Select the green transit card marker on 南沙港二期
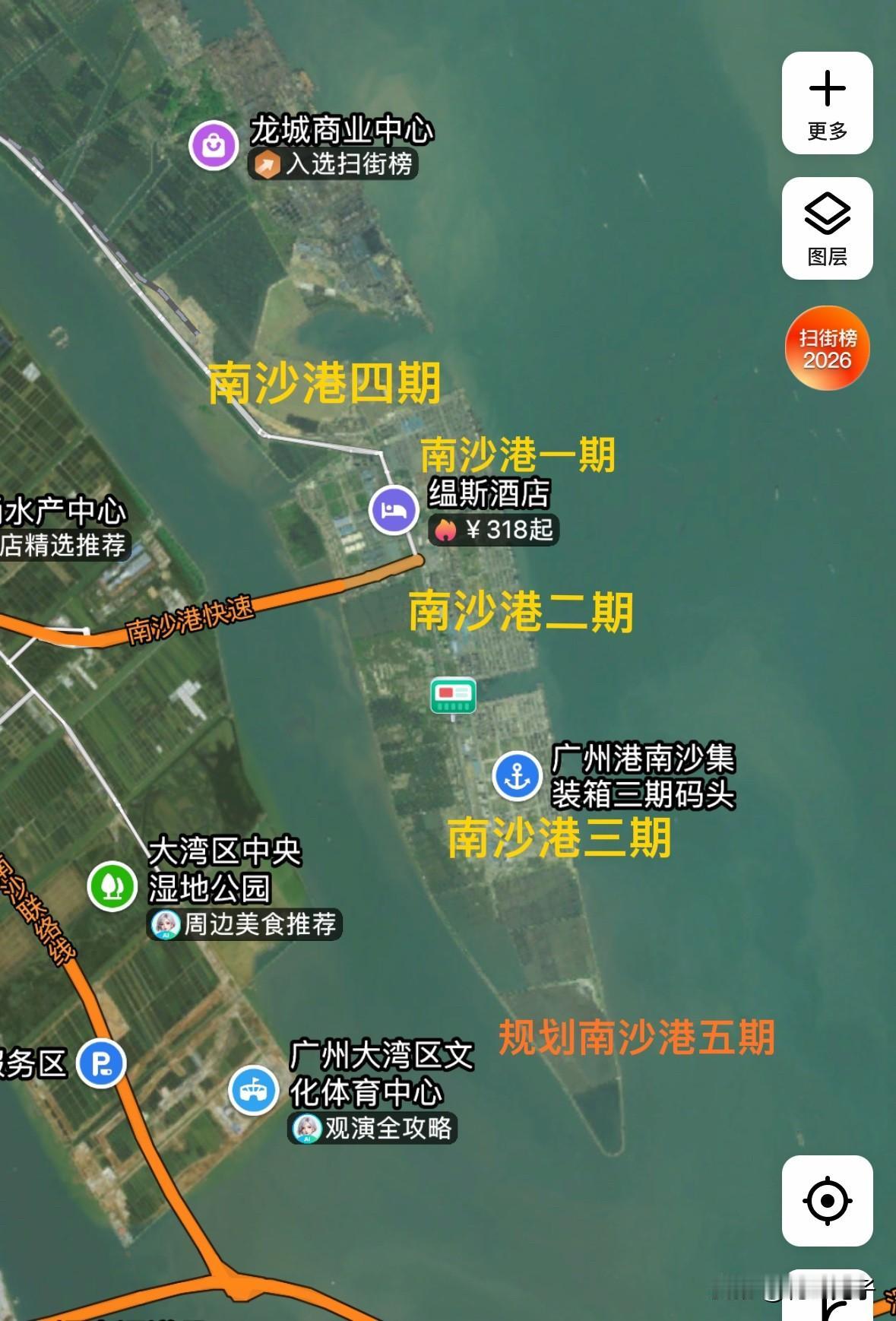 point(453,697)
